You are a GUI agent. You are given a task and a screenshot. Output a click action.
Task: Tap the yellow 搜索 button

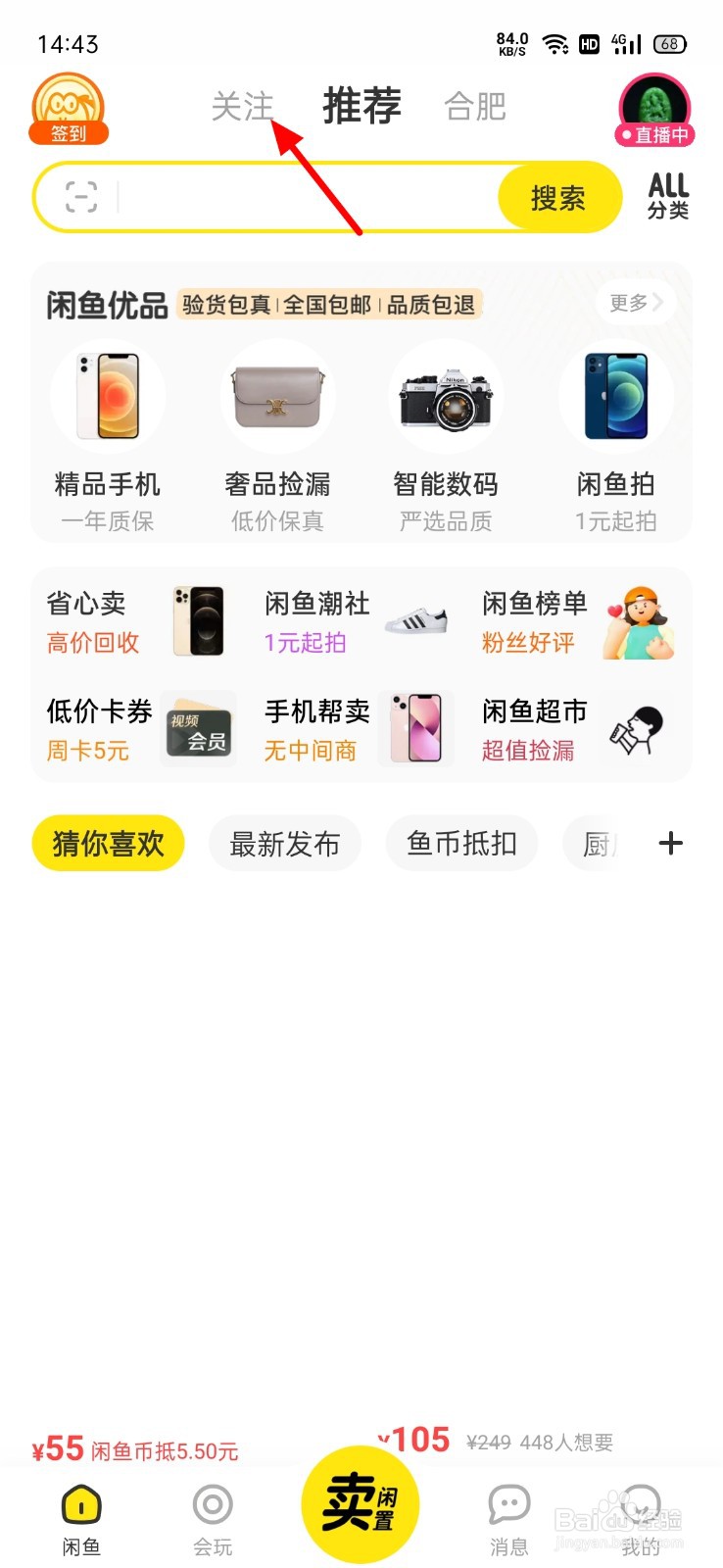click(x=558, y=198)
